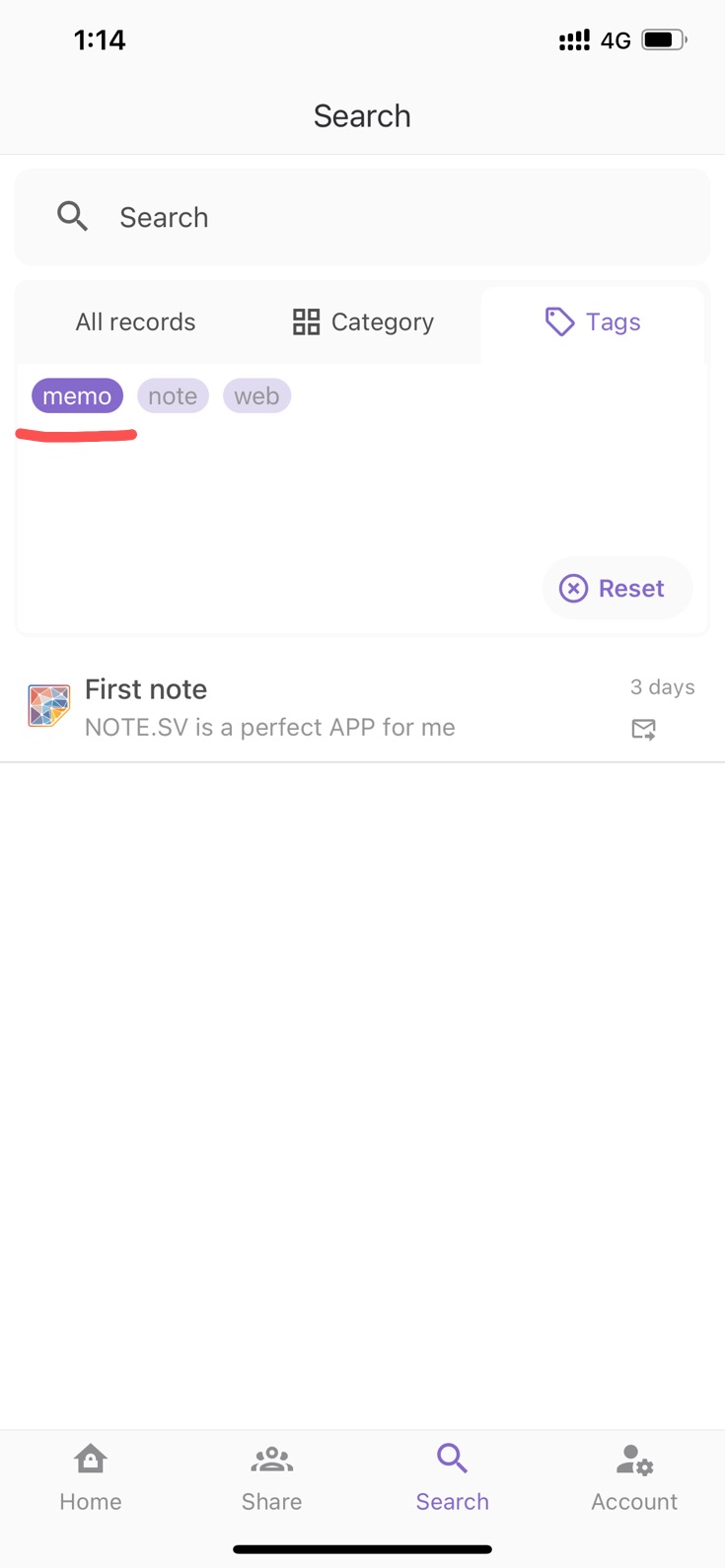This screenshot has width=725, height=1568.
Task: Open the Account tab
Action: coord(634,1477)
